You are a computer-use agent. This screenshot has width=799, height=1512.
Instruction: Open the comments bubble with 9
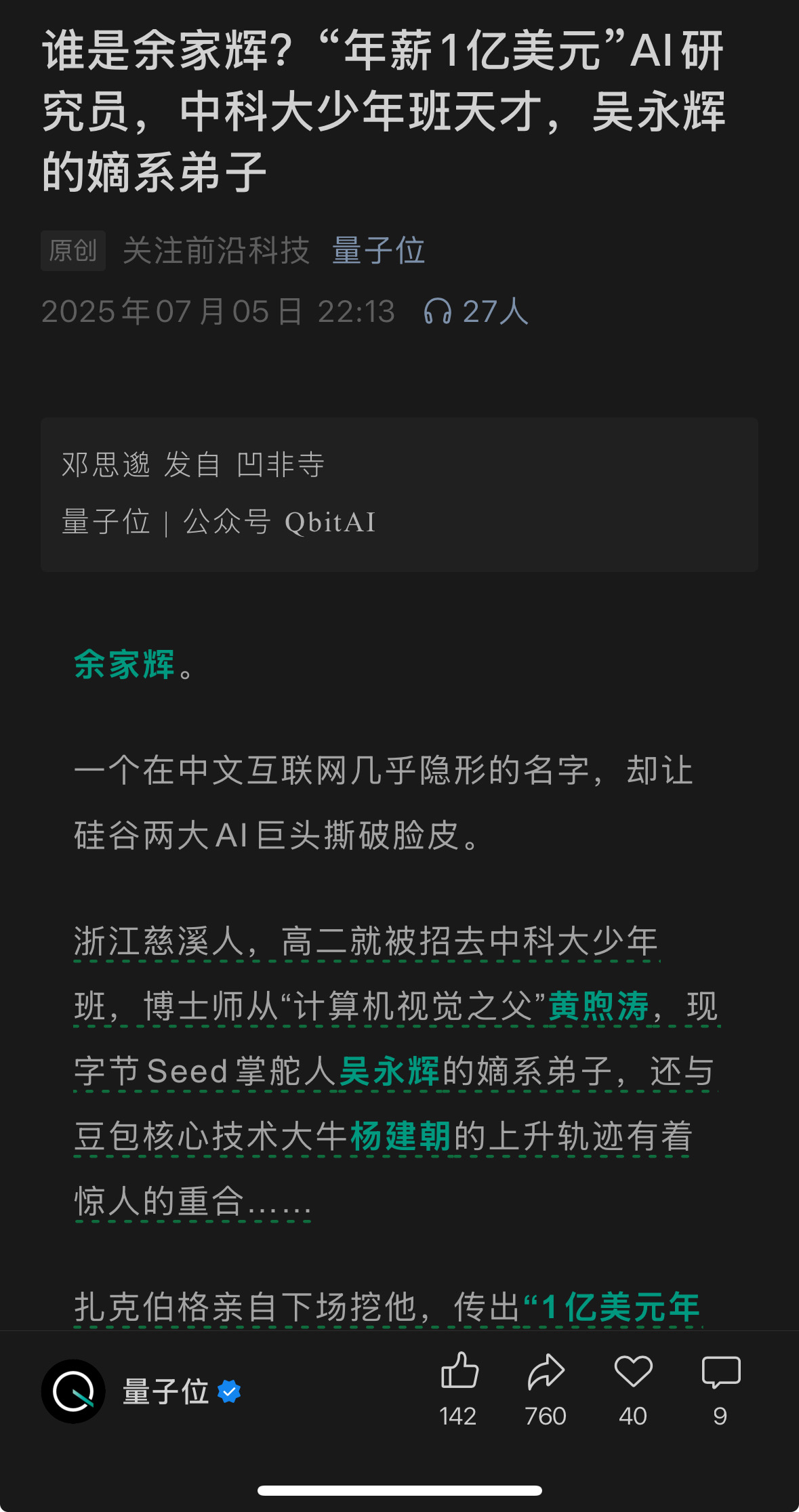coord(721,1372)
